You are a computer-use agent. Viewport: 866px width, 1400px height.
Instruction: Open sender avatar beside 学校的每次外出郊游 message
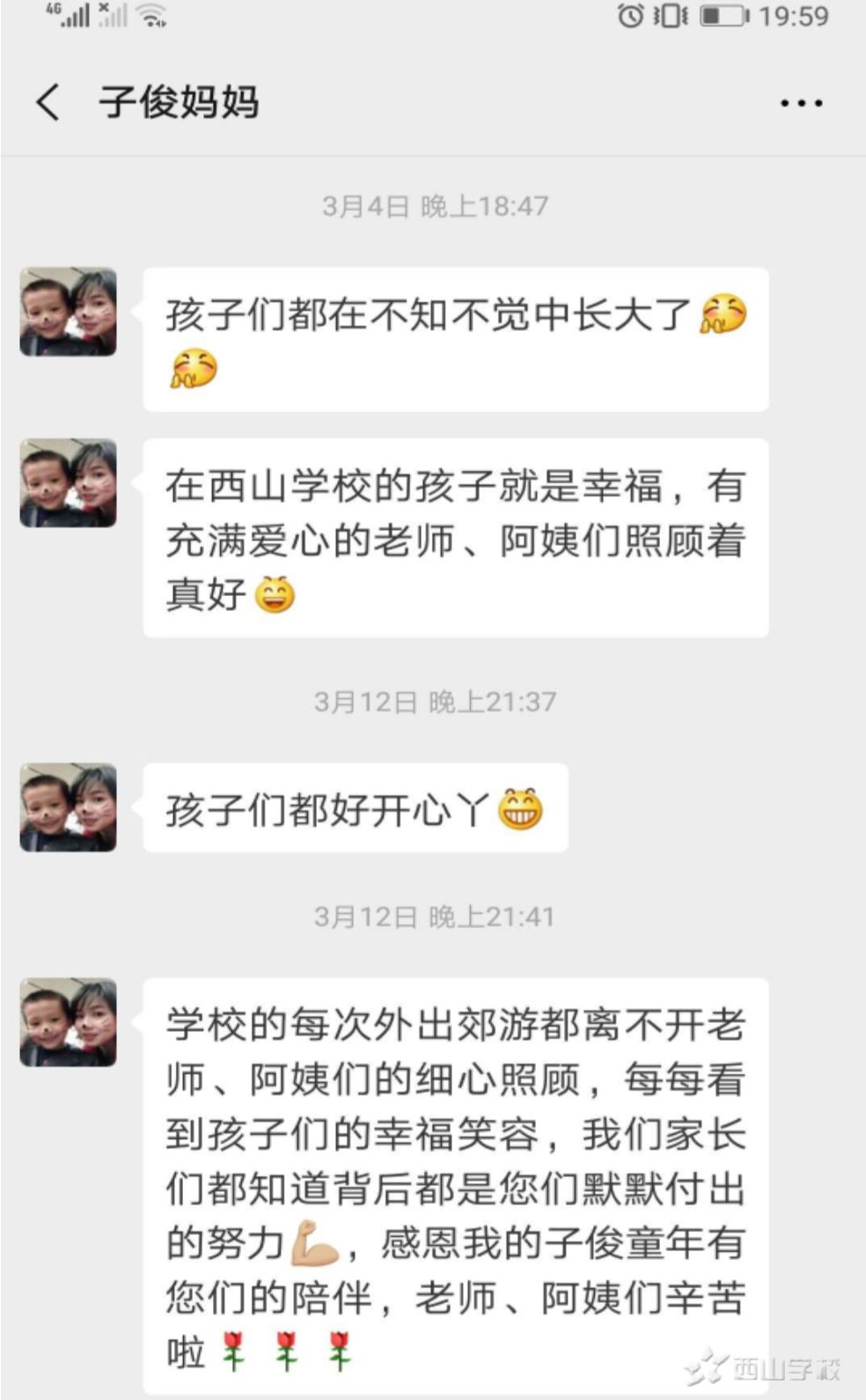coord(69,1022)
